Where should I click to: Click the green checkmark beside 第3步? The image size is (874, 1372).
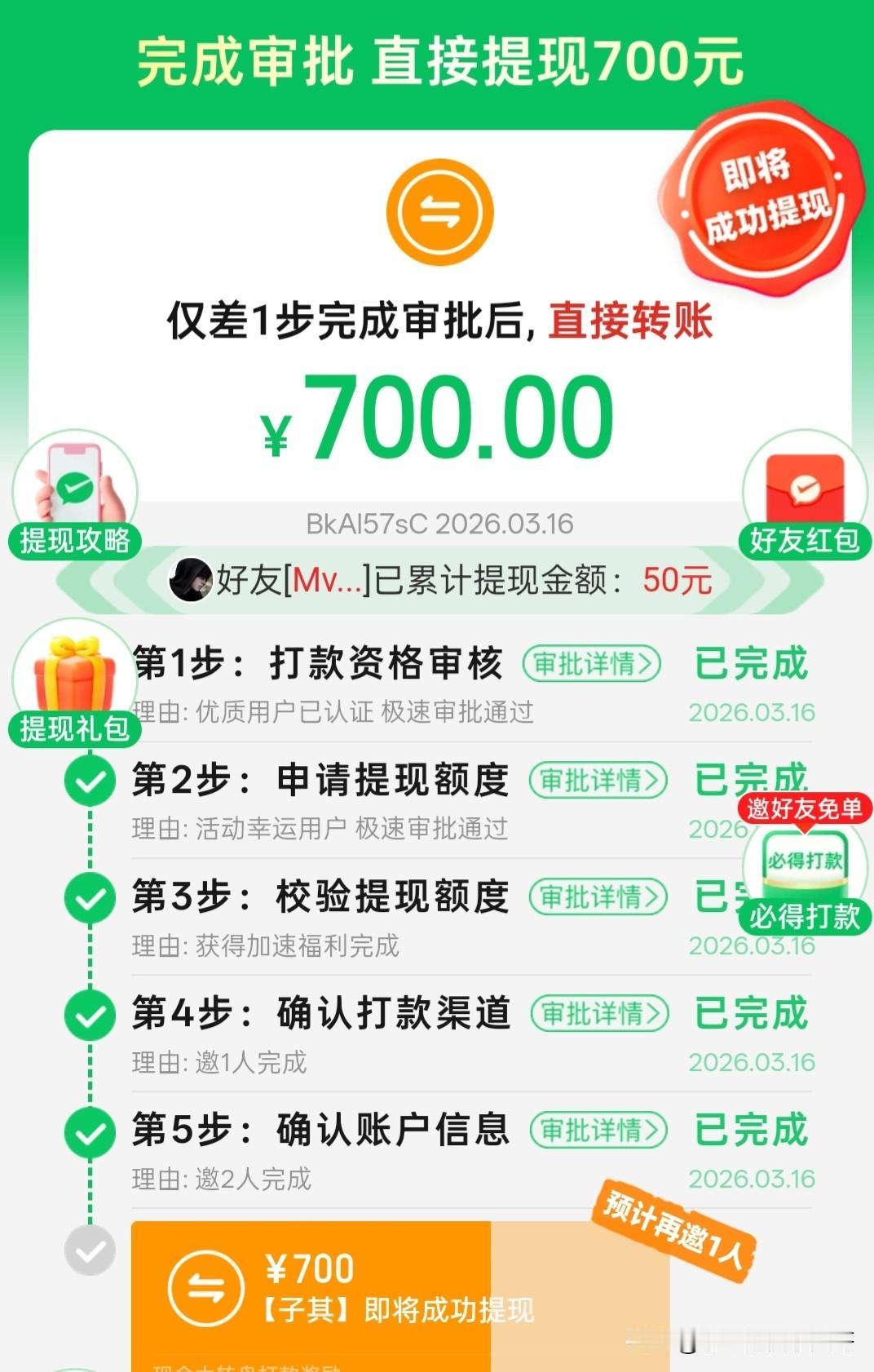coord(88,896)
